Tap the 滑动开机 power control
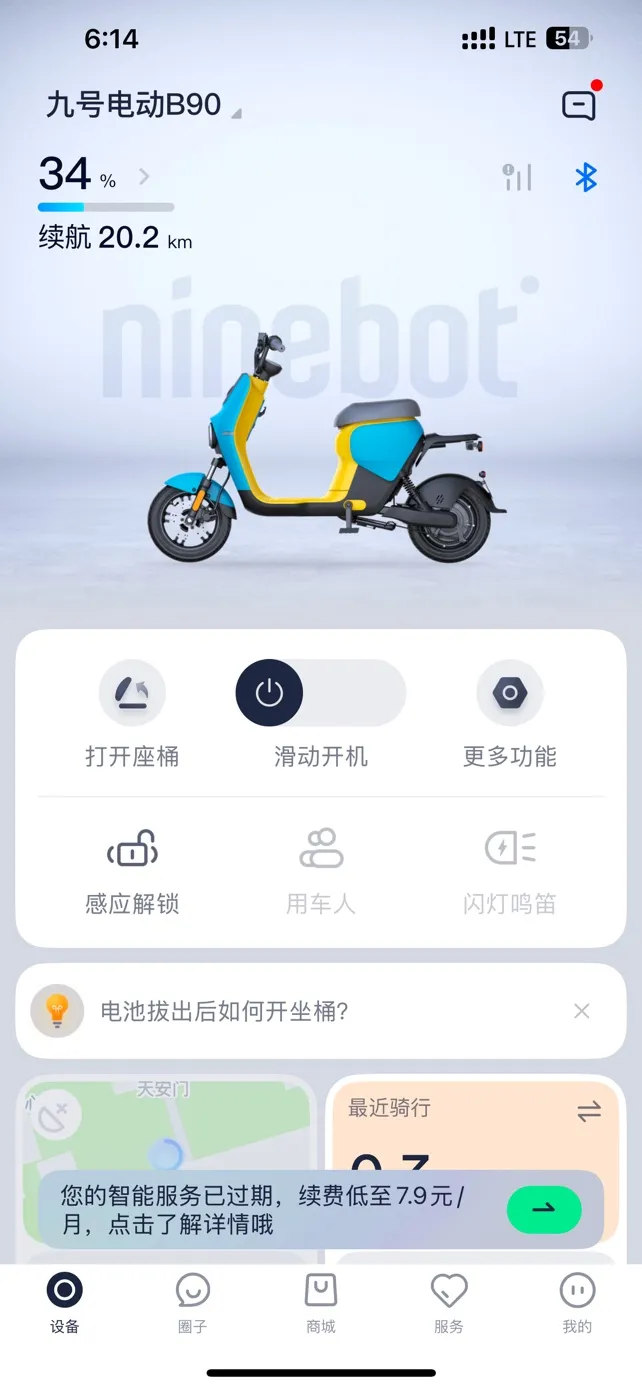Viewport: 642px width, 1389px height. click(269, 693)
